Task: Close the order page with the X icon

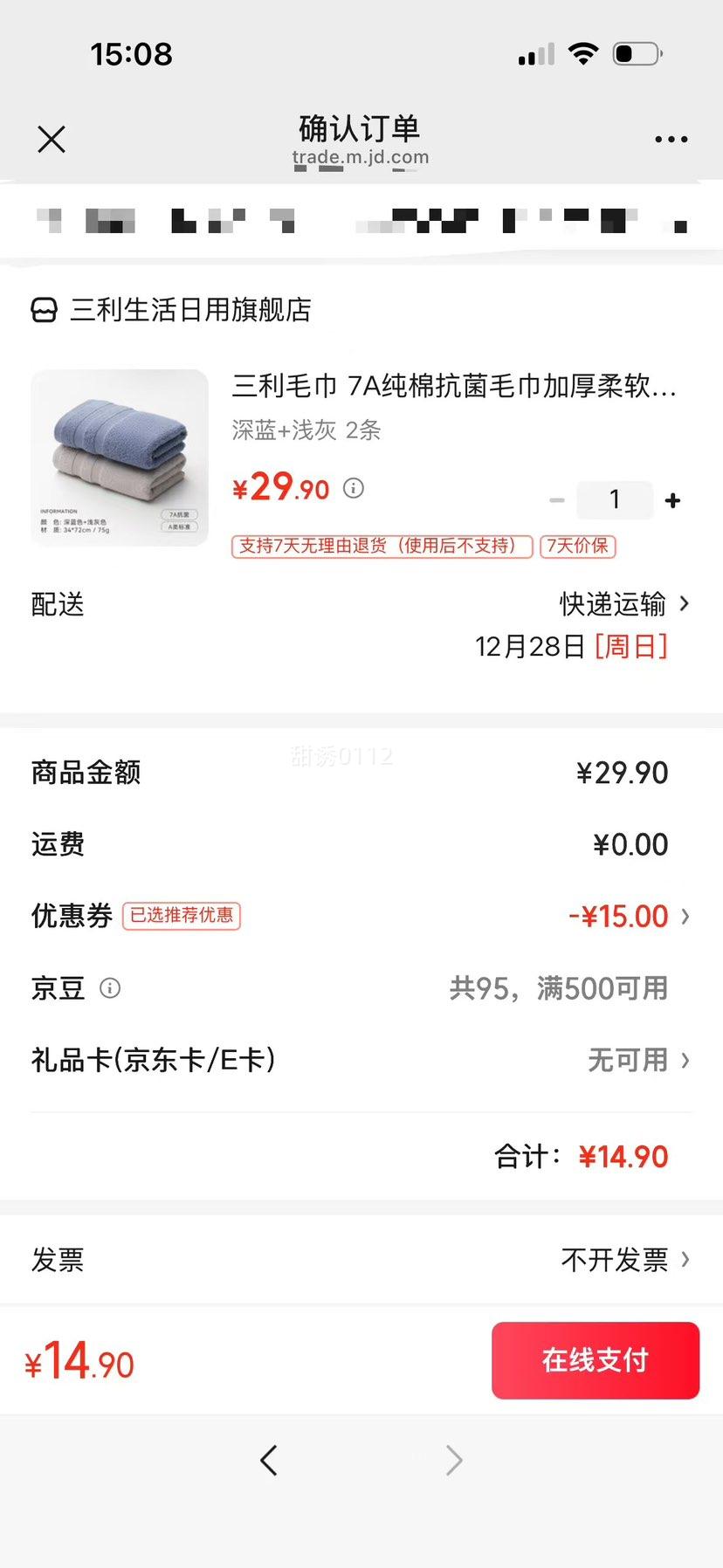Action: click(50, 139)
